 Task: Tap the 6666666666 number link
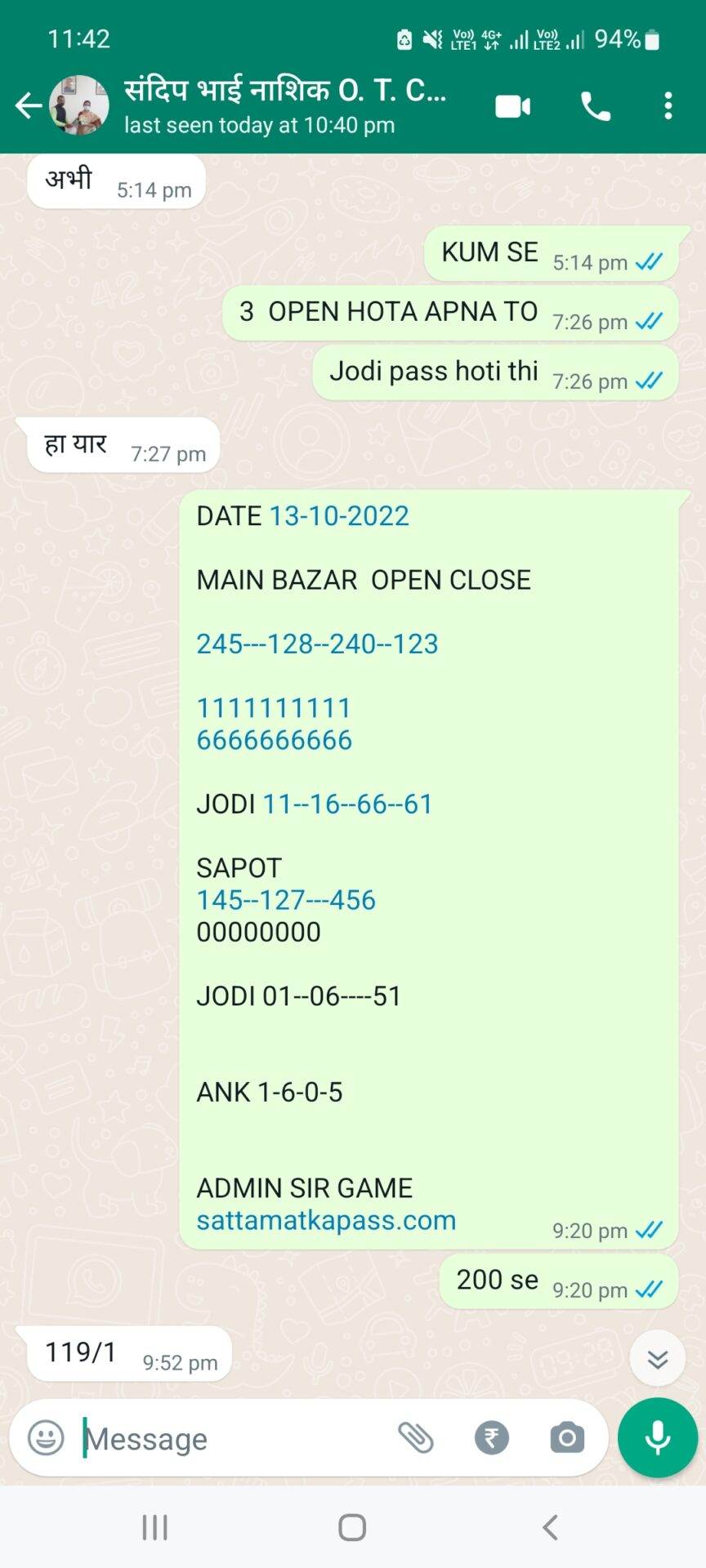pos(275,740)
